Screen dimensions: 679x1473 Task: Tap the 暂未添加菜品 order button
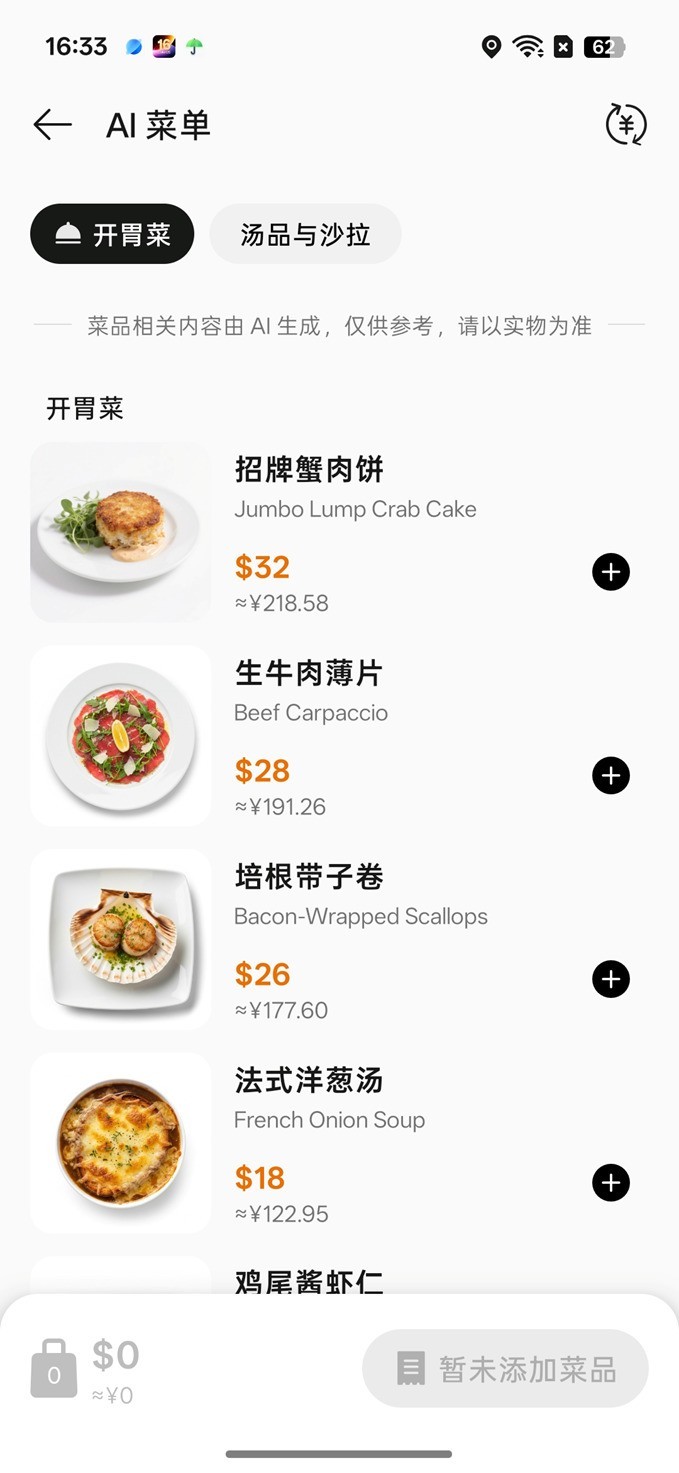point(505,1368)
